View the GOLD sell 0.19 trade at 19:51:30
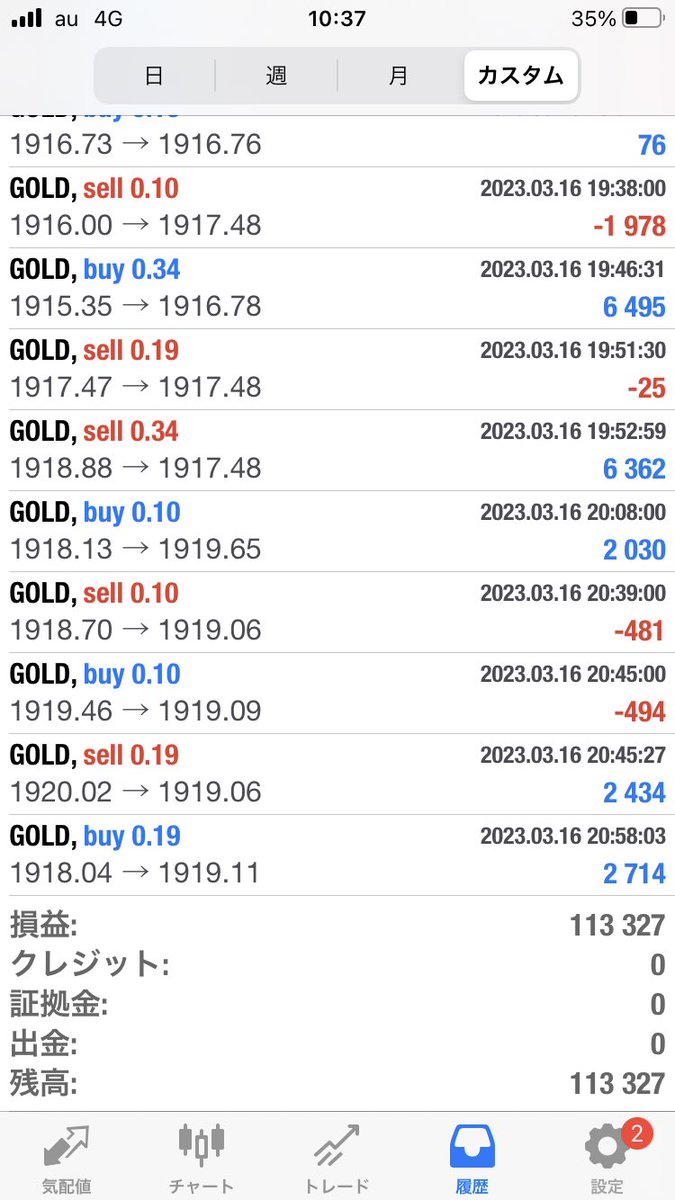Viewport: 675px width, 1200px height. point(337,369)
